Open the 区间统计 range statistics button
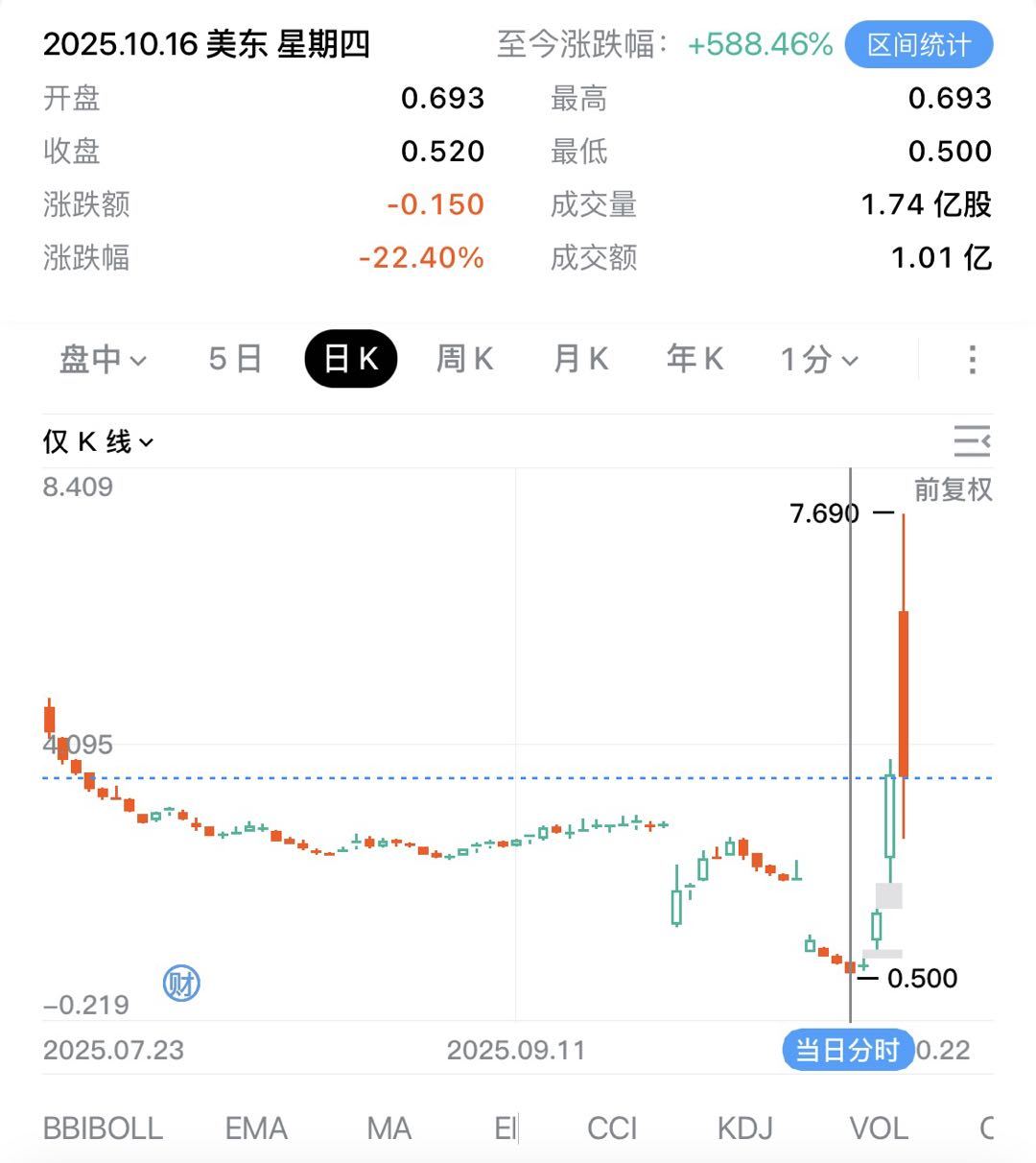The height and width of the screenshot is (1163, 1036). coord(918,45)
